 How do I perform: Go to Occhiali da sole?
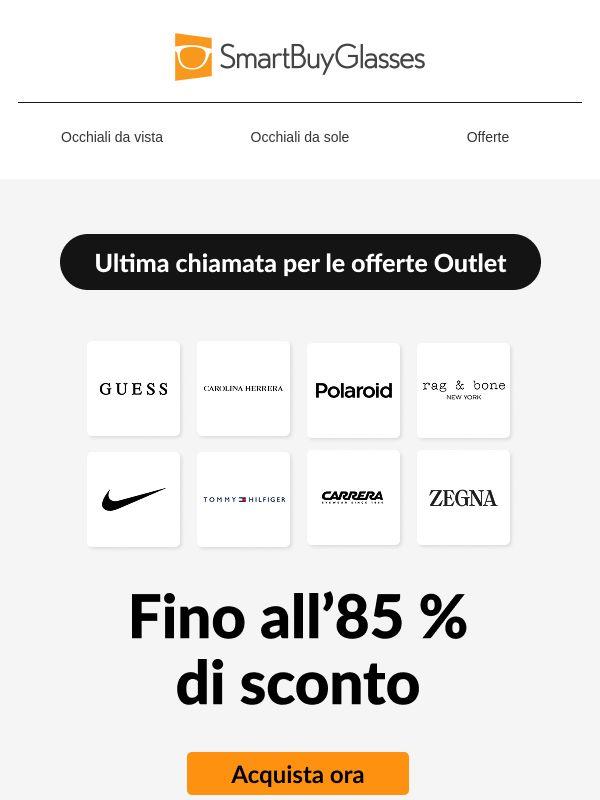pyautogui.click(x=299, y=137)
